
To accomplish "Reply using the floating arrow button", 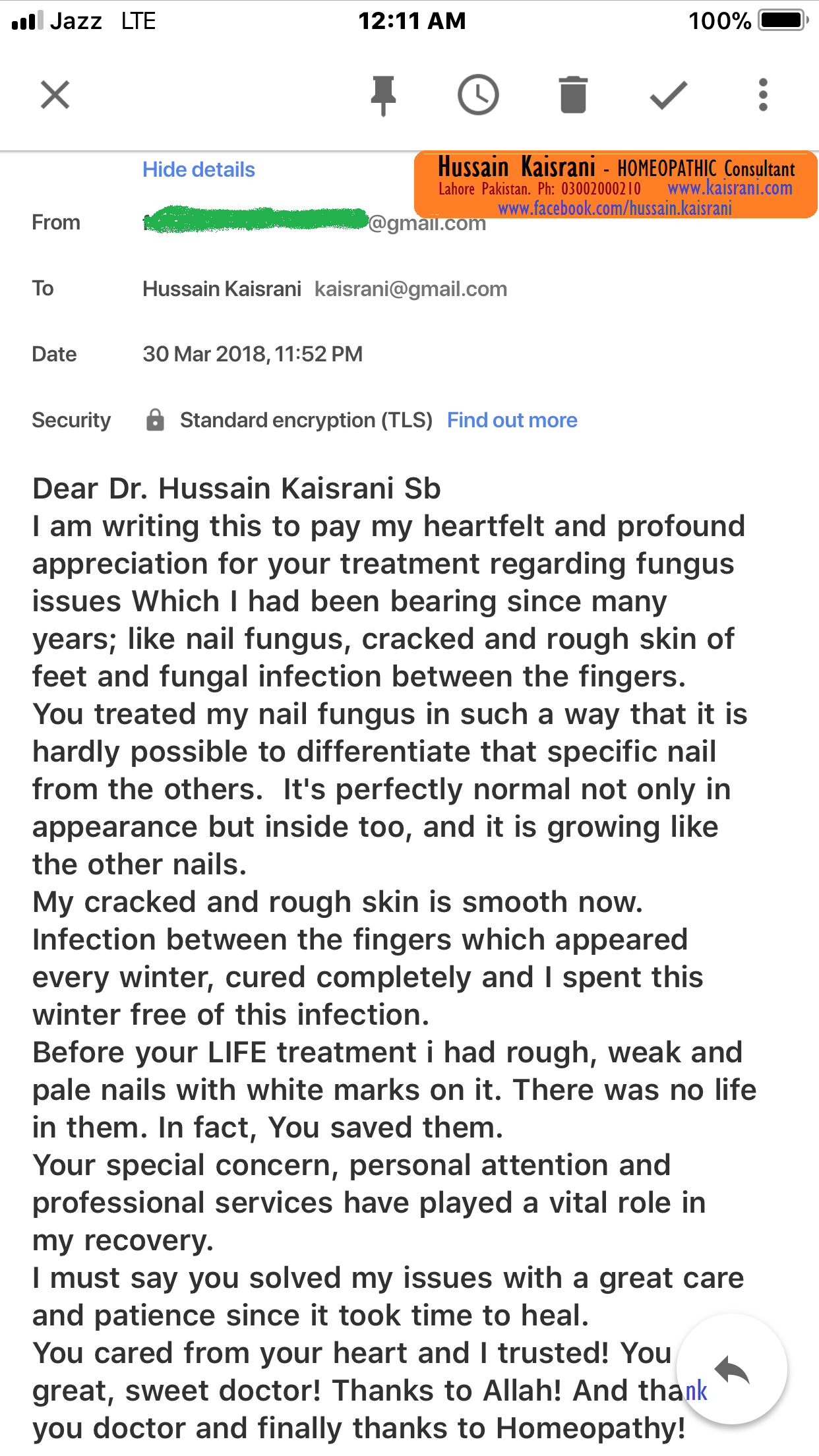I will (x=732, y=1370).
